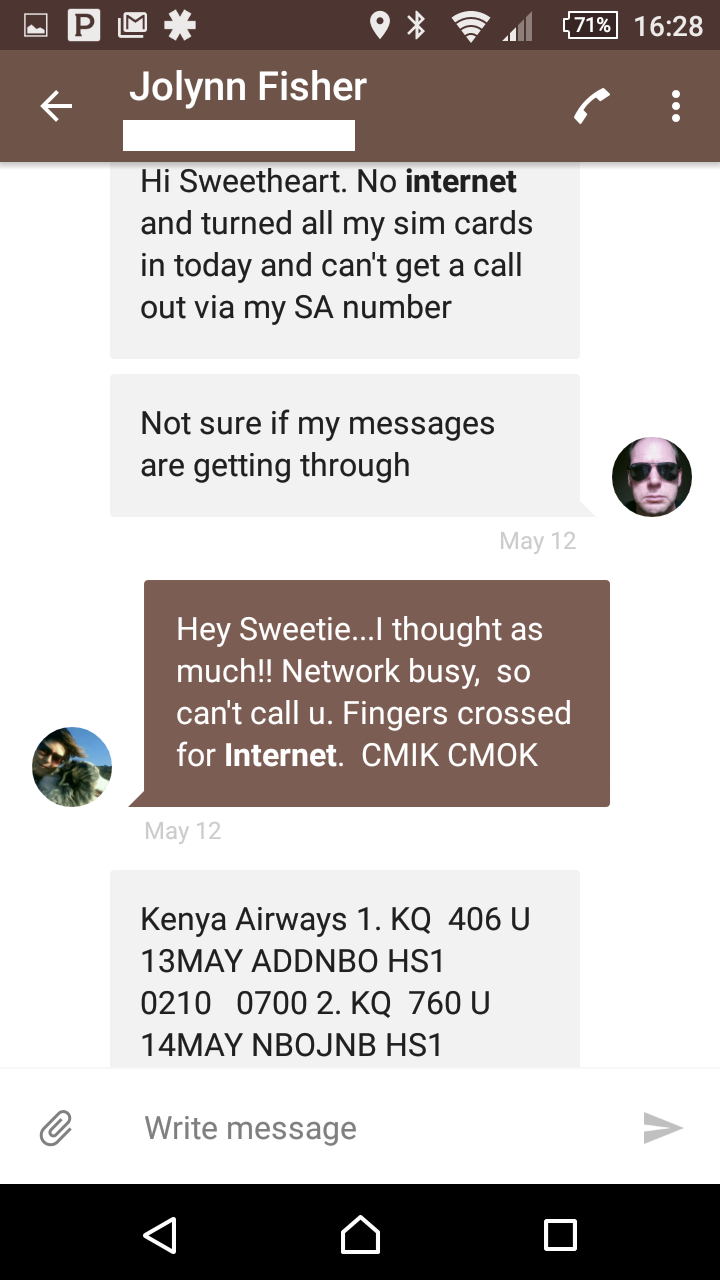Screen dimensions: 720x1280
Task: Send the message with the arrow icon
Action: tap(662, 1128)
